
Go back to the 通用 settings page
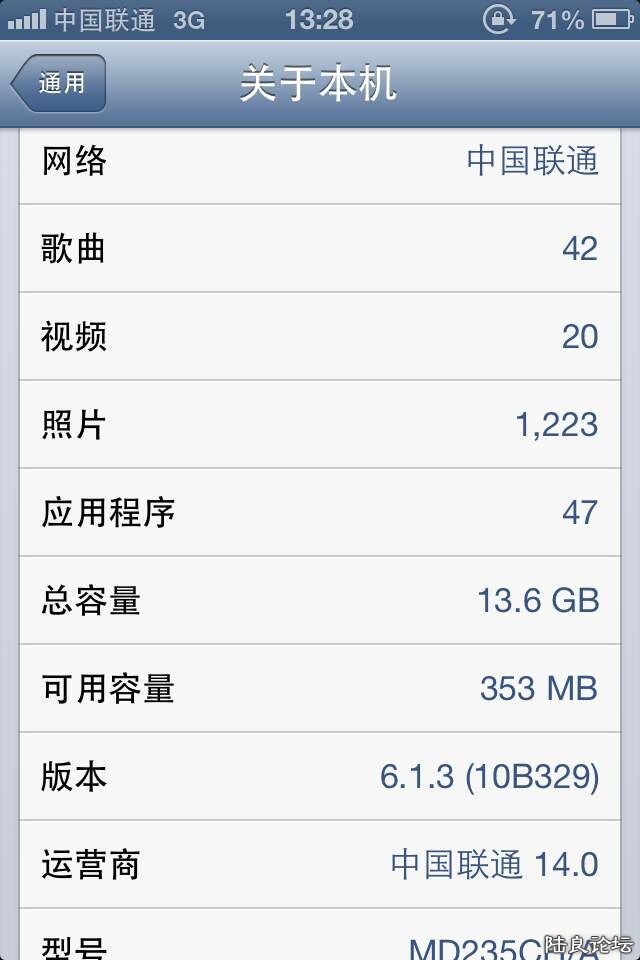tap(59, 83)
